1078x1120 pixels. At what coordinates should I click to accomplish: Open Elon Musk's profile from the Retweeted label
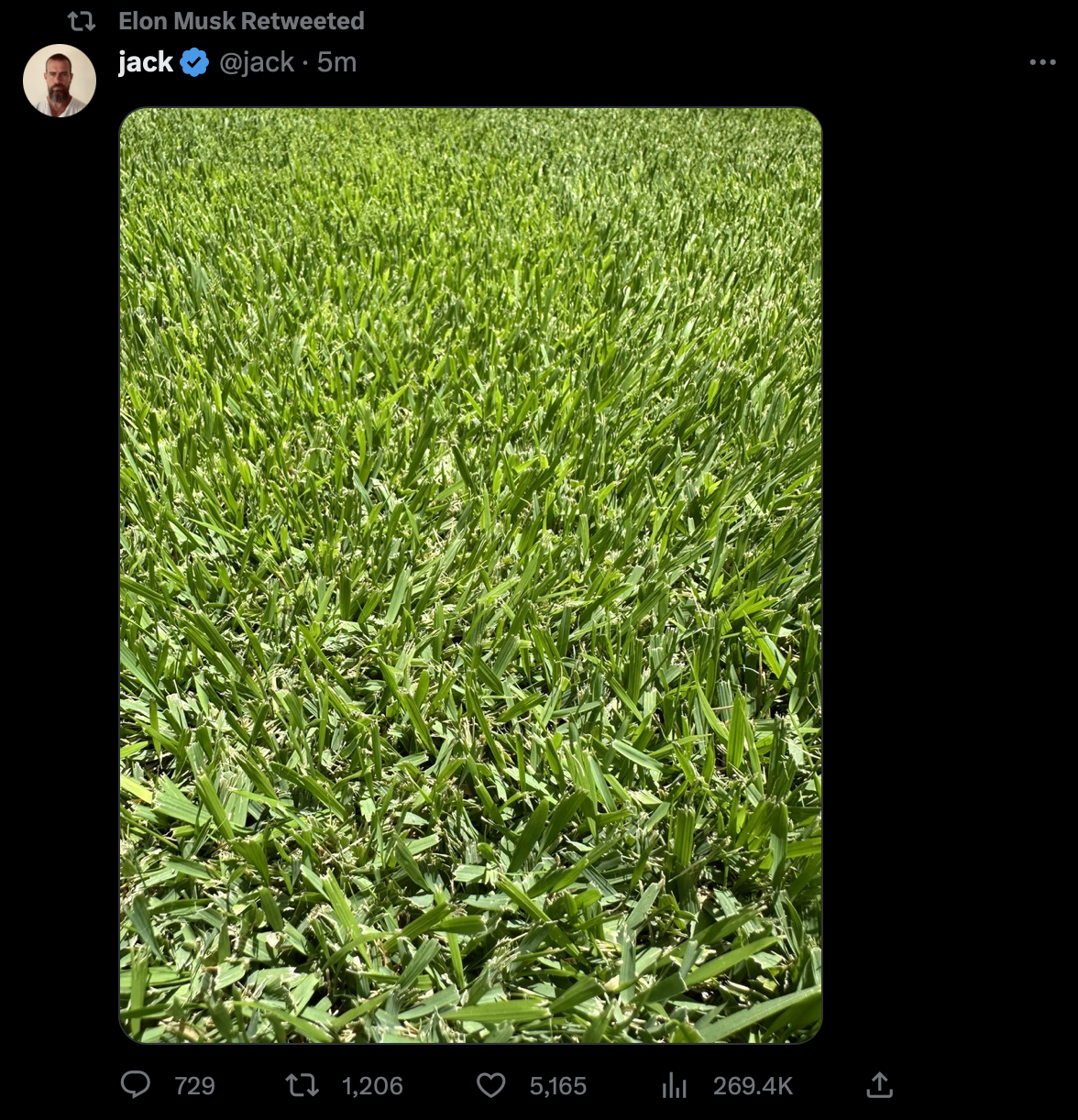[x=241, y=20]
